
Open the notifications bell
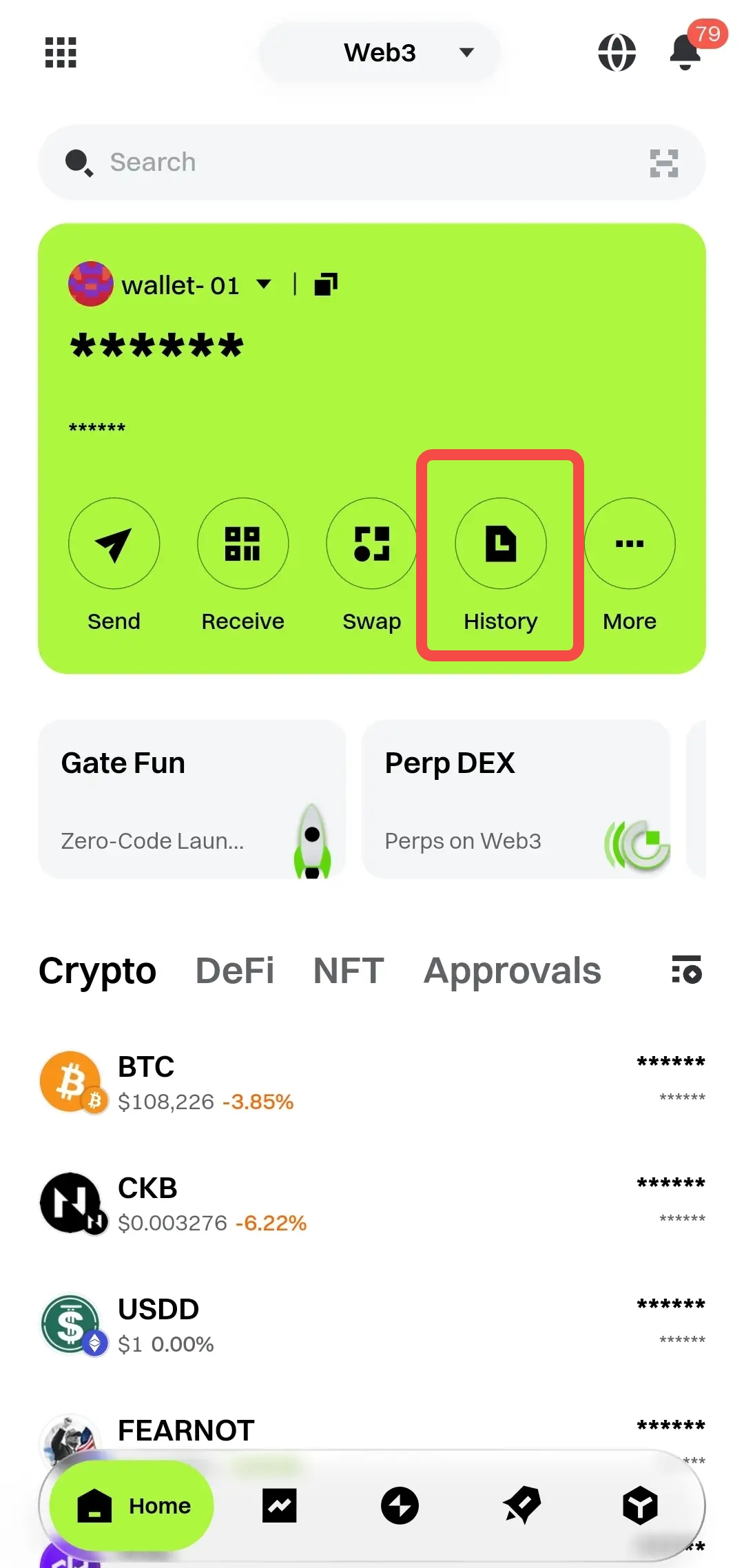tap(685, 52)
